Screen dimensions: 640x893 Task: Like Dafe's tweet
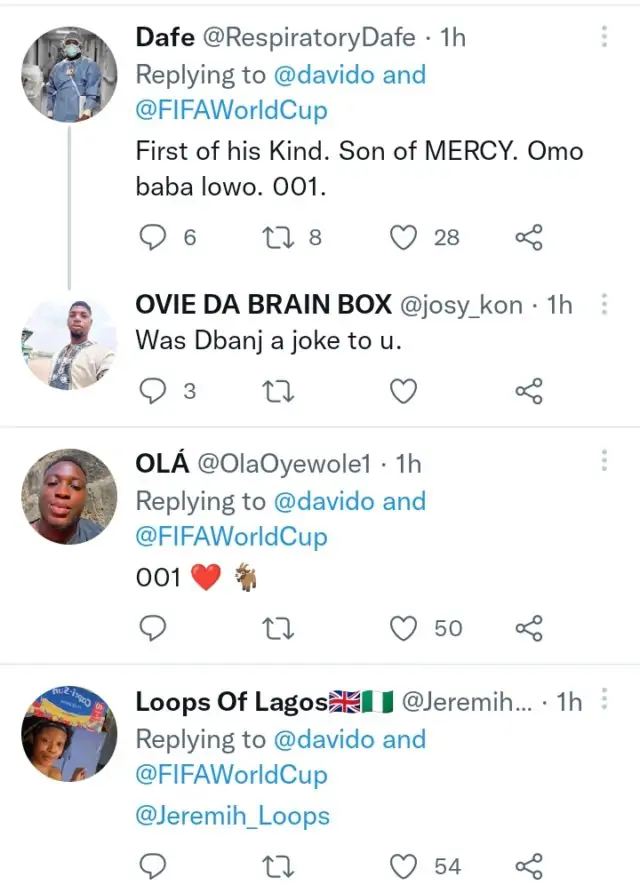tap(402, 237)
